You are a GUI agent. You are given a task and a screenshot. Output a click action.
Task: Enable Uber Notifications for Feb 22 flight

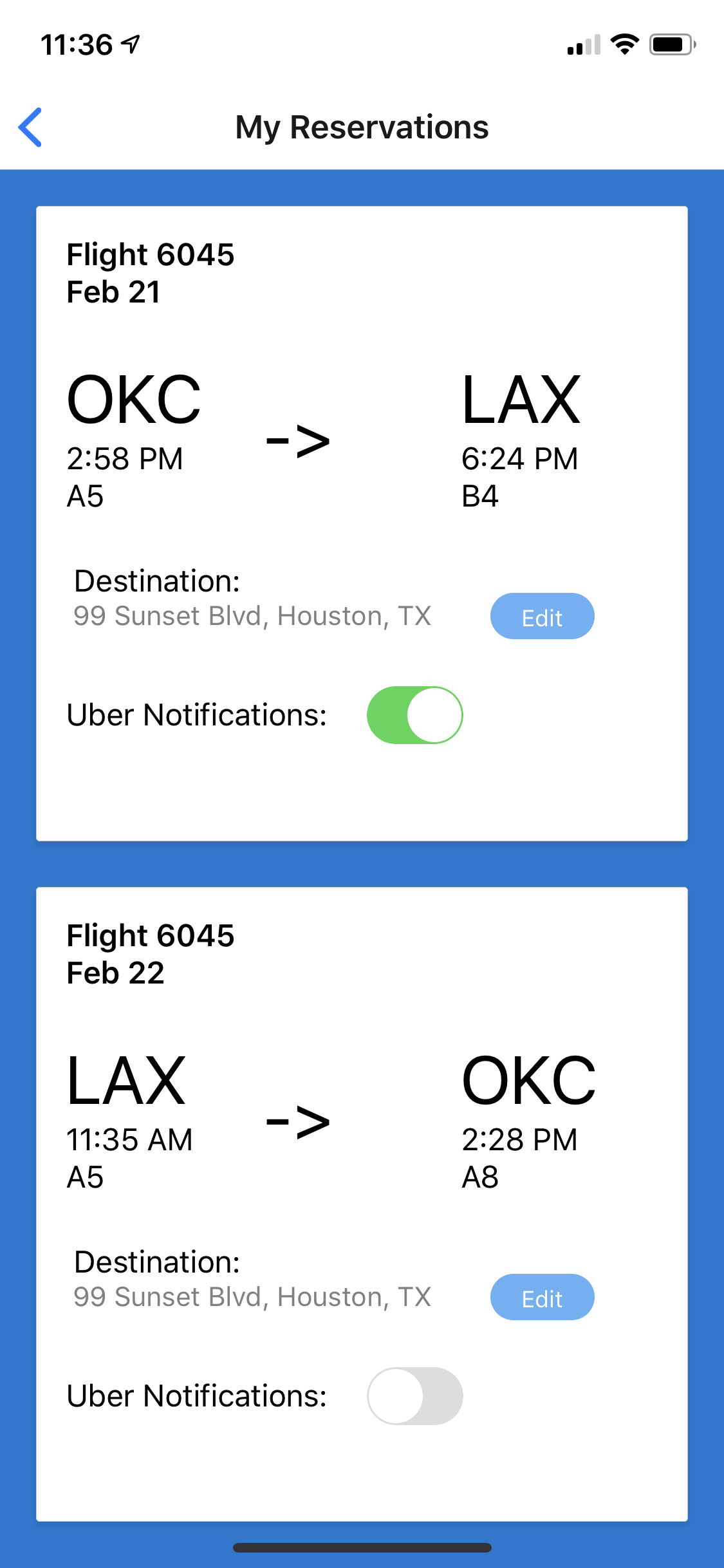[x=414, y=1396]
